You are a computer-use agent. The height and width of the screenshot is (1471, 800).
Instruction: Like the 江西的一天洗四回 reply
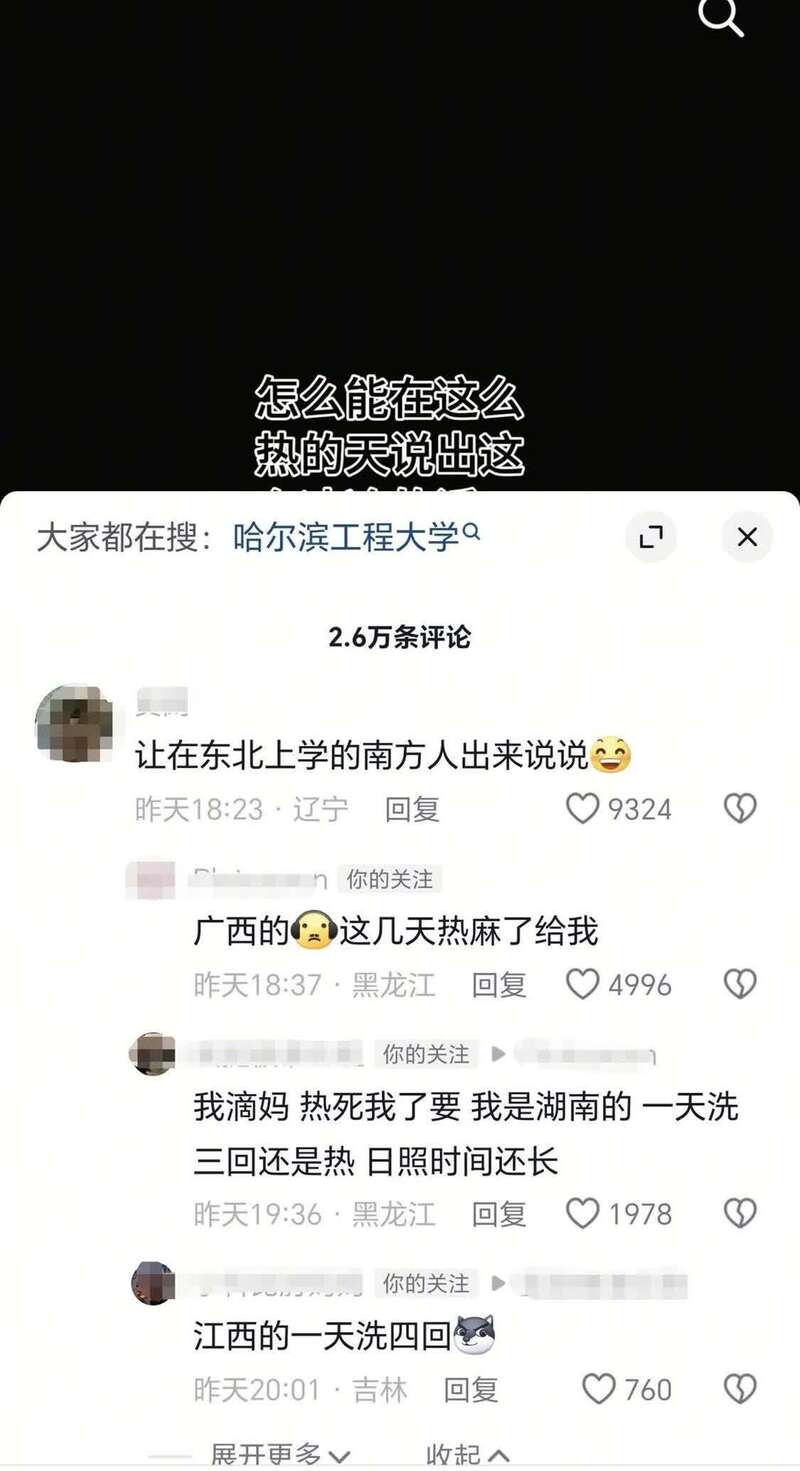[x=599, y=1388]
